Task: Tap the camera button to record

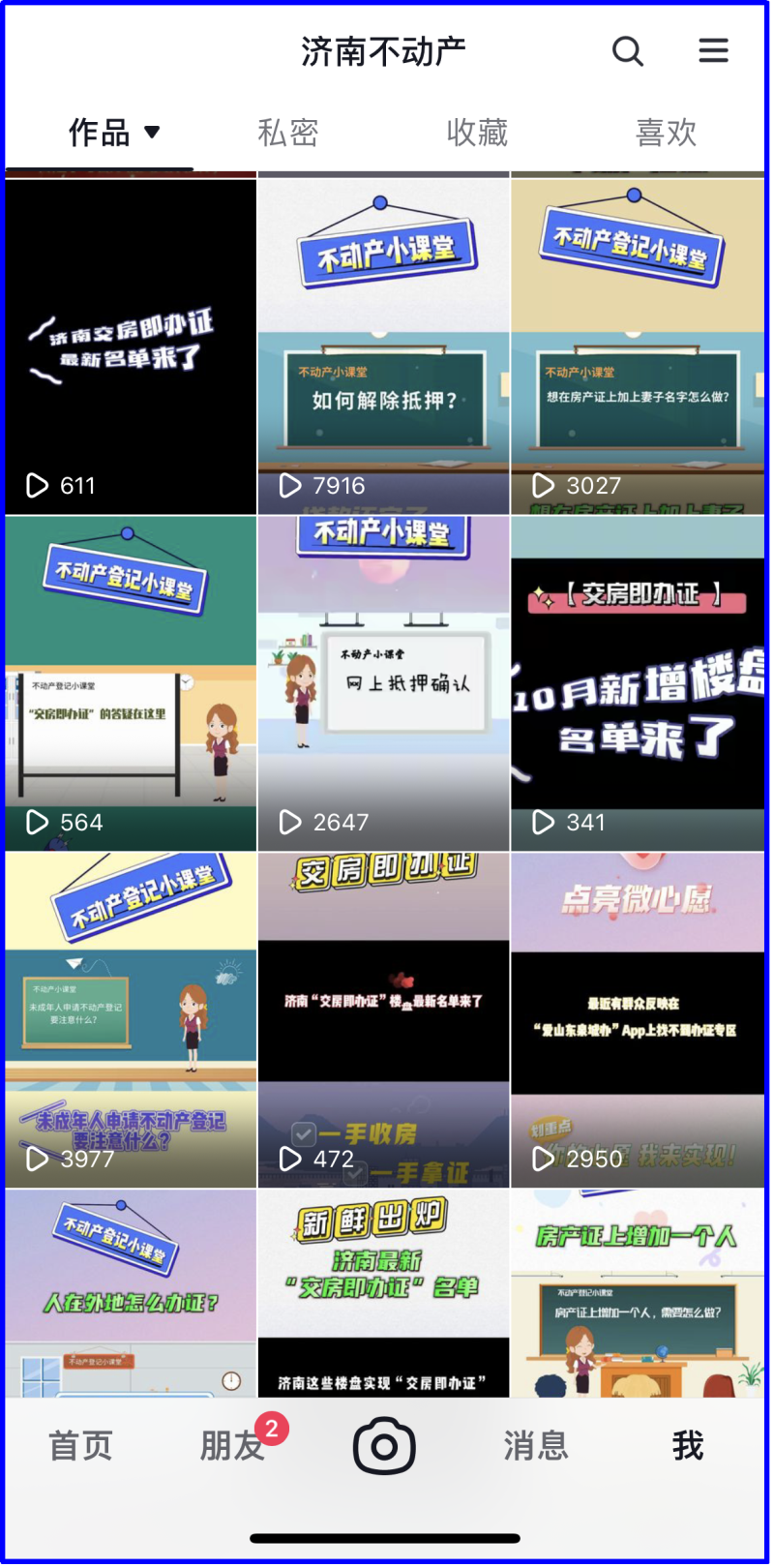Action: pos(384,1446)
